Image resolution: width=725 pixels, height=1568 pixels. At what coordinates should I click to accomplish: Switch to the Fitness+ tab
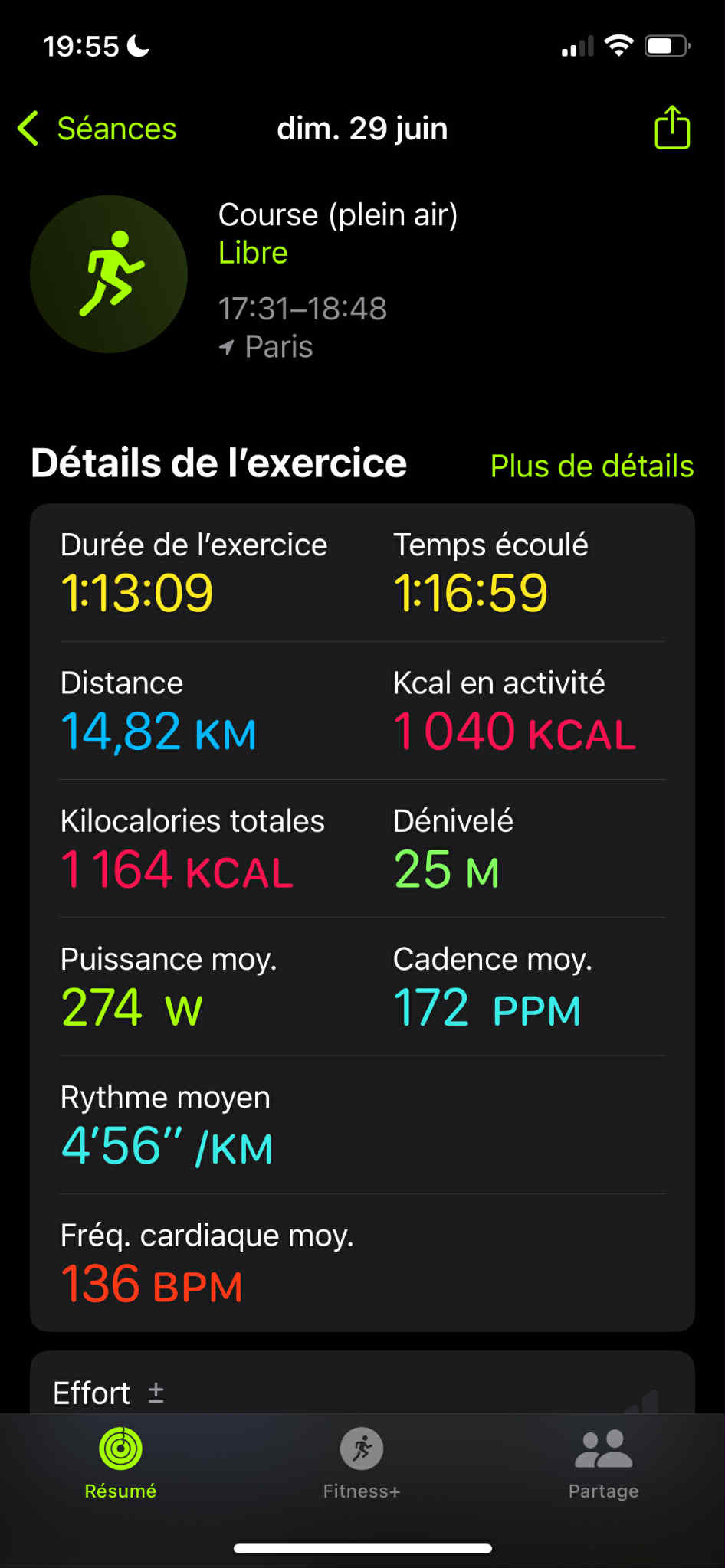362,1463
